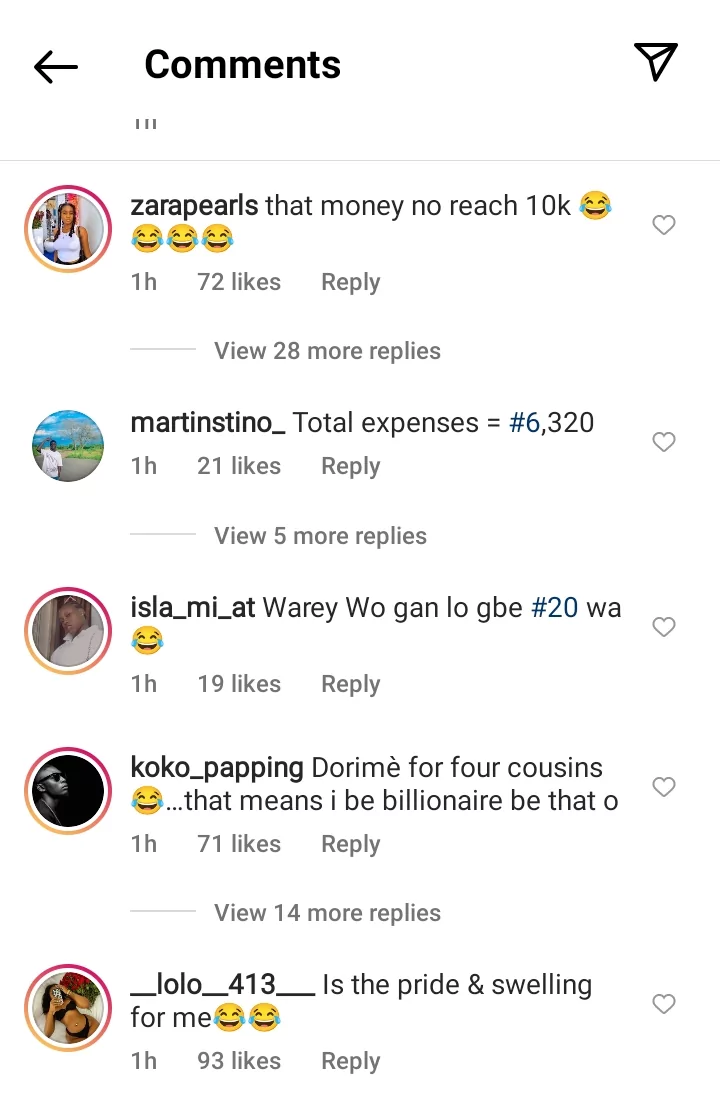
Task: Reply to koko_papping's comment
Action: [x=350, y=845]
